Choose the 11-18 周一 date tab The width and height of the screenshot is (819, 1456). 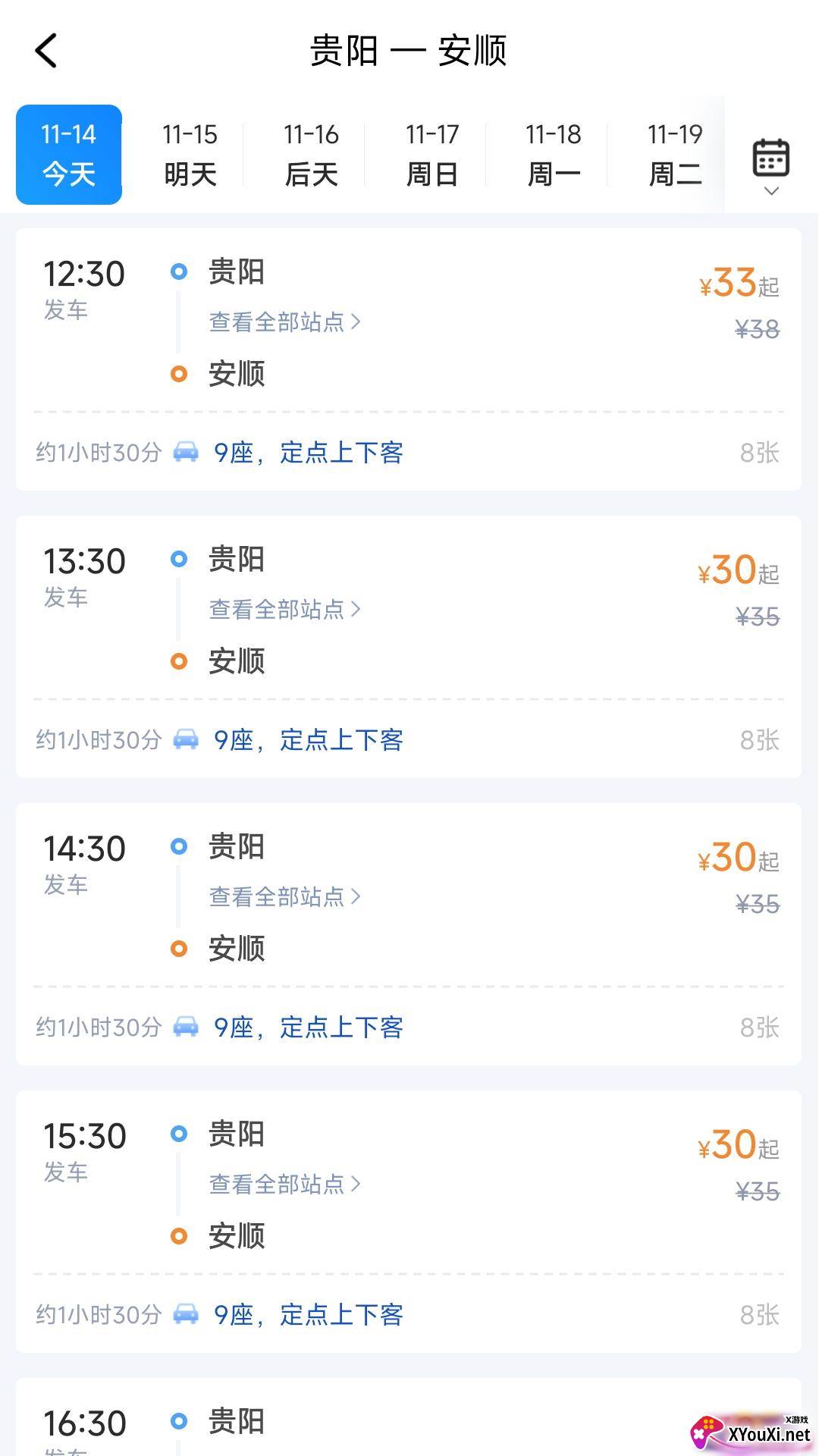click(x=554, y=155)
